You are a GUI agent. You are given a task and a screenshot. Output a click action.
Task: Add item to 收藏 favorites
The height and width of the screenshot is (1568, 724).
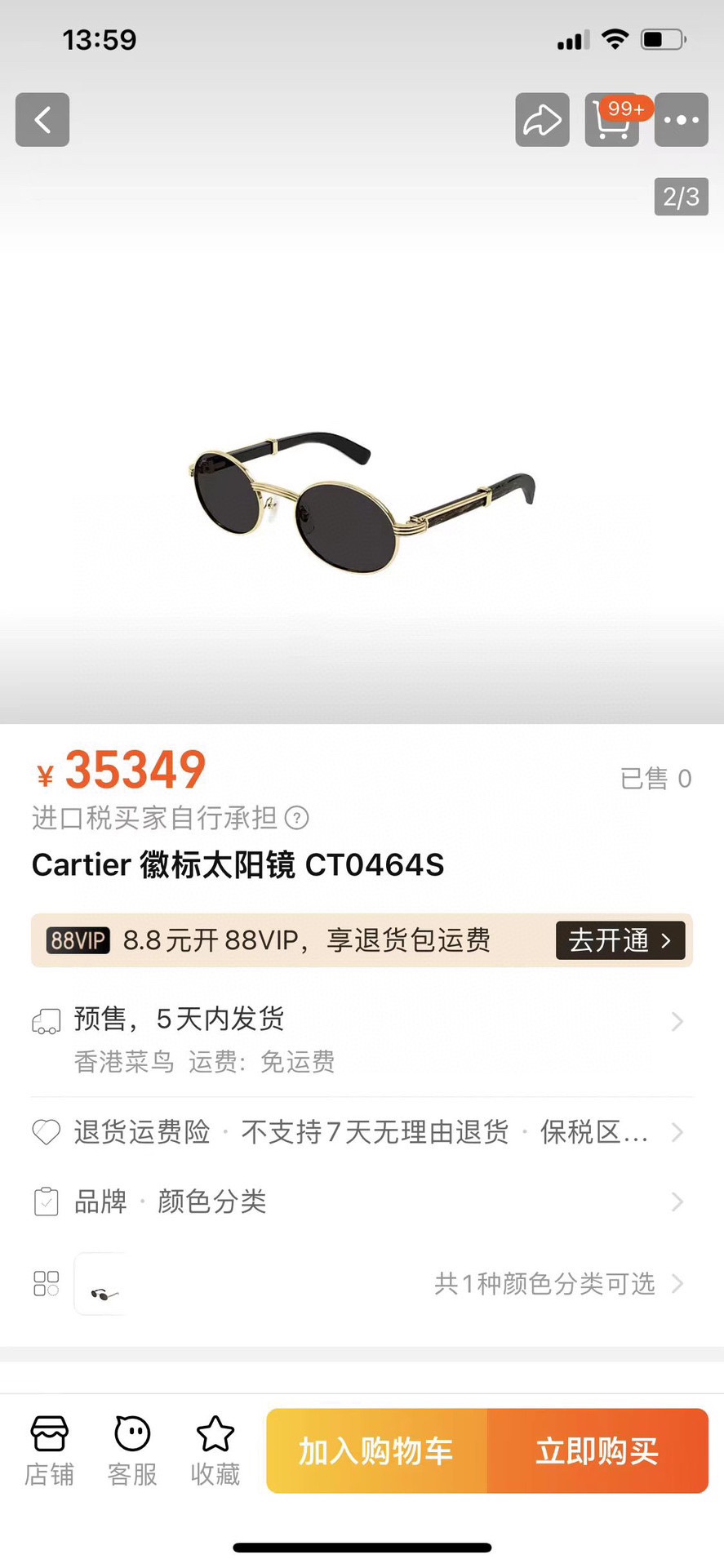click(215, 1450)
